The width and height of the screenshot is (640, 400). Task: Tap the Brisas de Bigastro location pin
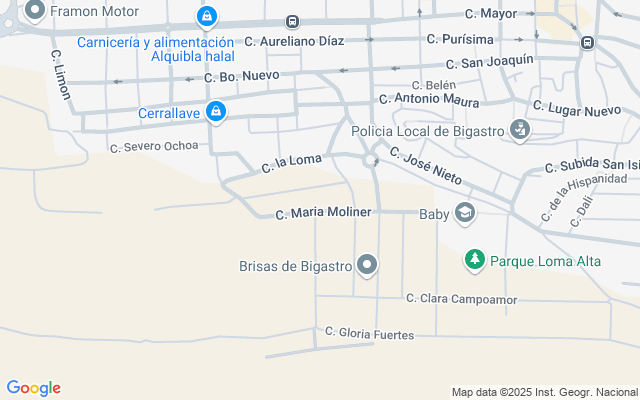[x=367, y=266]
